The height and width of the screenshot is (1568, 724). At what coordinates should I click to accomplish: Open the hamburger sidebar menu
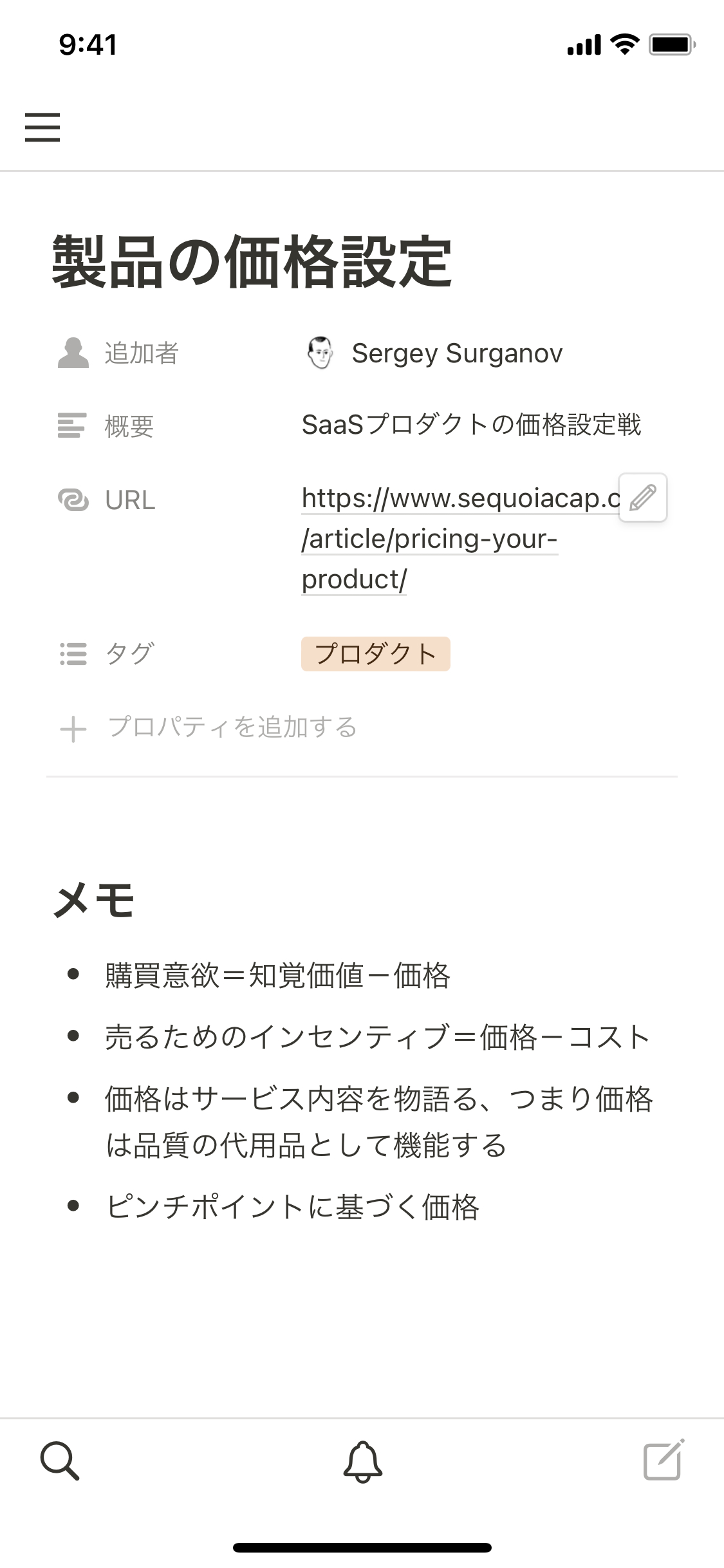pos(42,127)
